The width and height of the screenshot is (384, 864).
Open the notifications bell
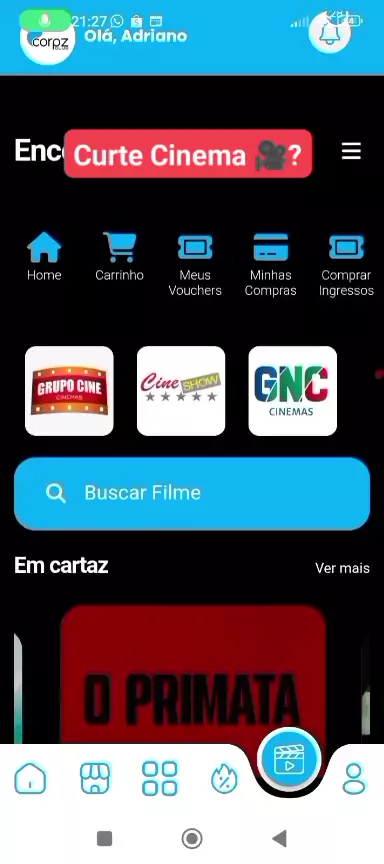(329, 32)
